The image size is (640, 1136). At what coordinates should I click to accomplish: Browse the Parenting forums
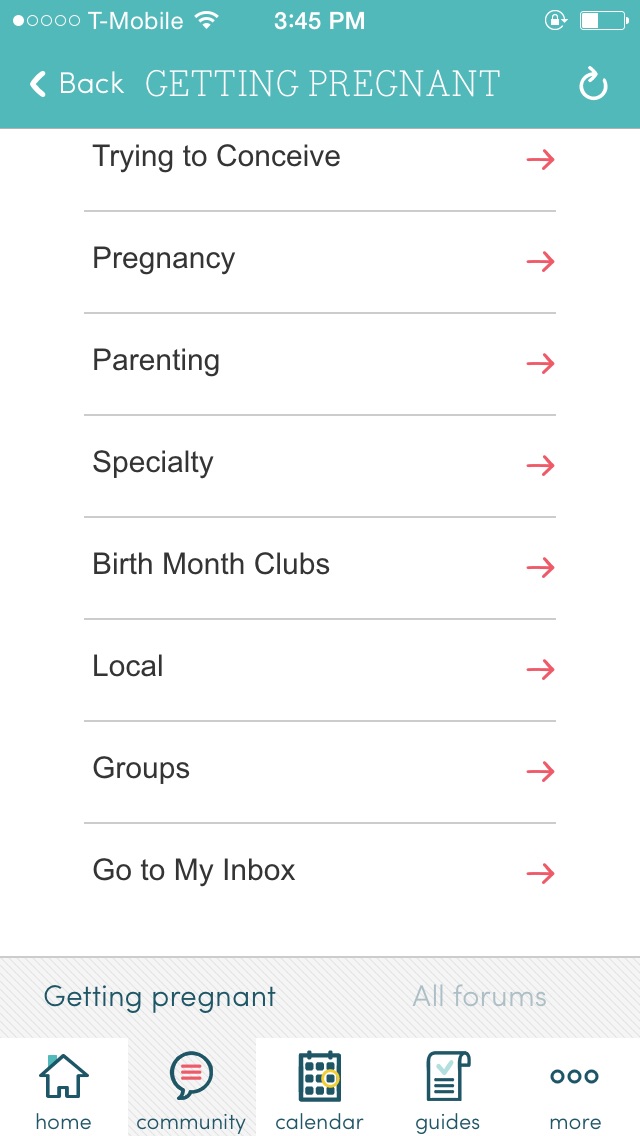pos(320,362)
